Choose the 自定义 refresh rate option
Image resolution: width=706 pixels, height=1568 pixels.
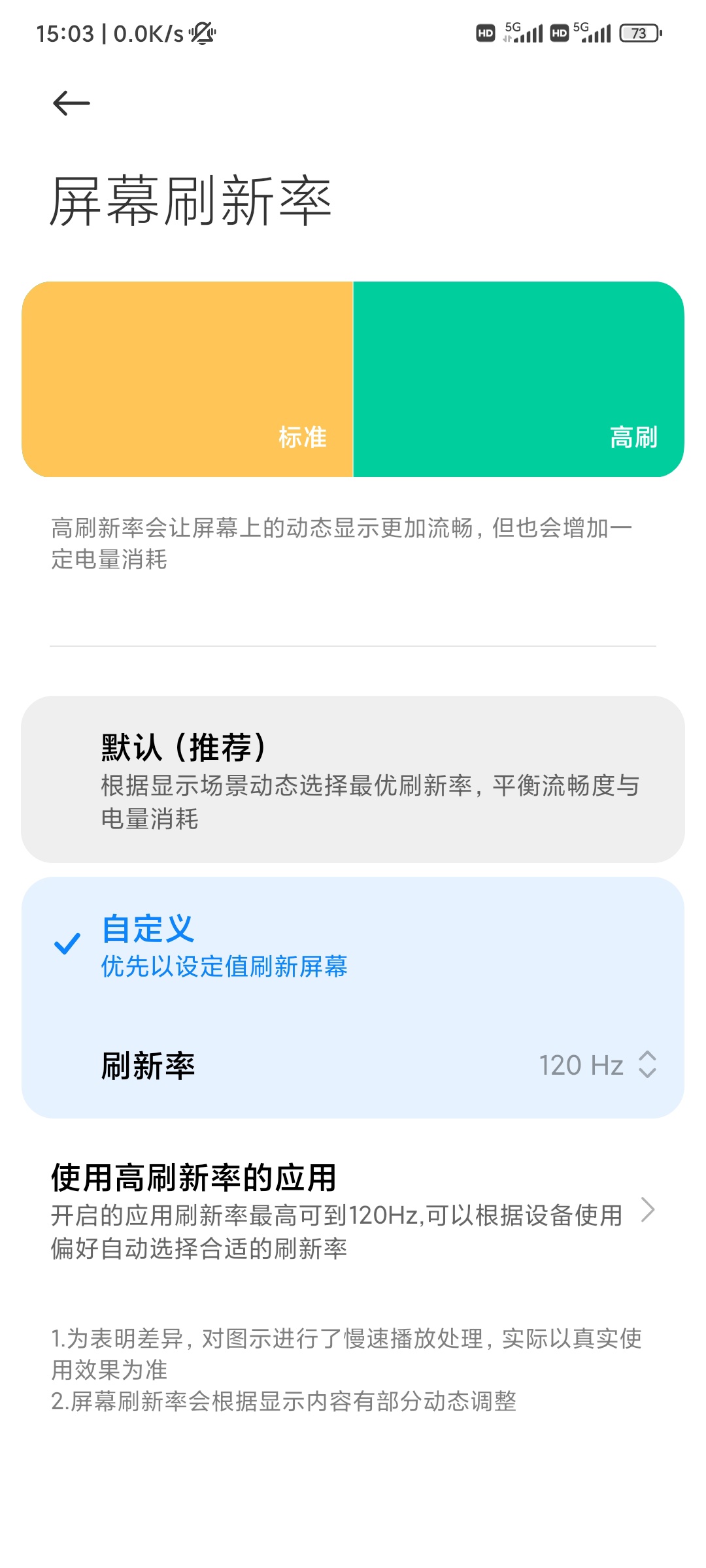click(353, 945)
